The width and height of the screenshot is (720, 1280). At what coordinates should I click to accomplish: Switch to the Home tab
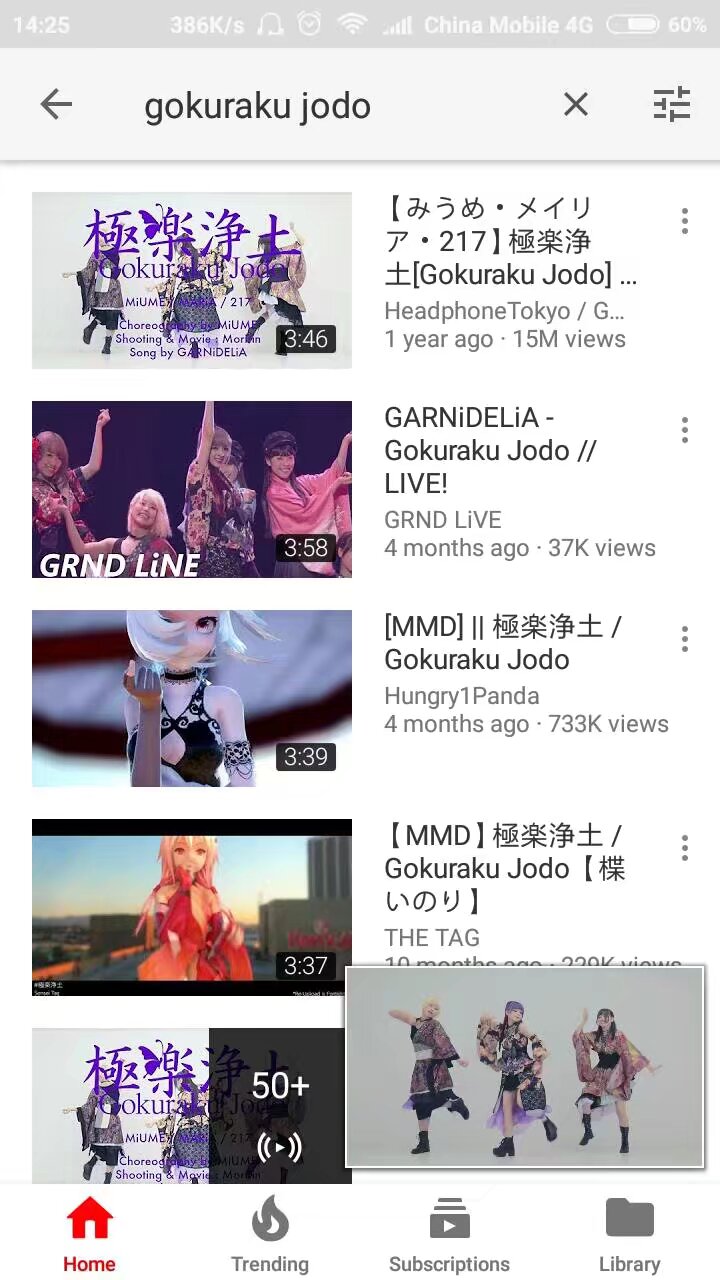click(89, 1235)
